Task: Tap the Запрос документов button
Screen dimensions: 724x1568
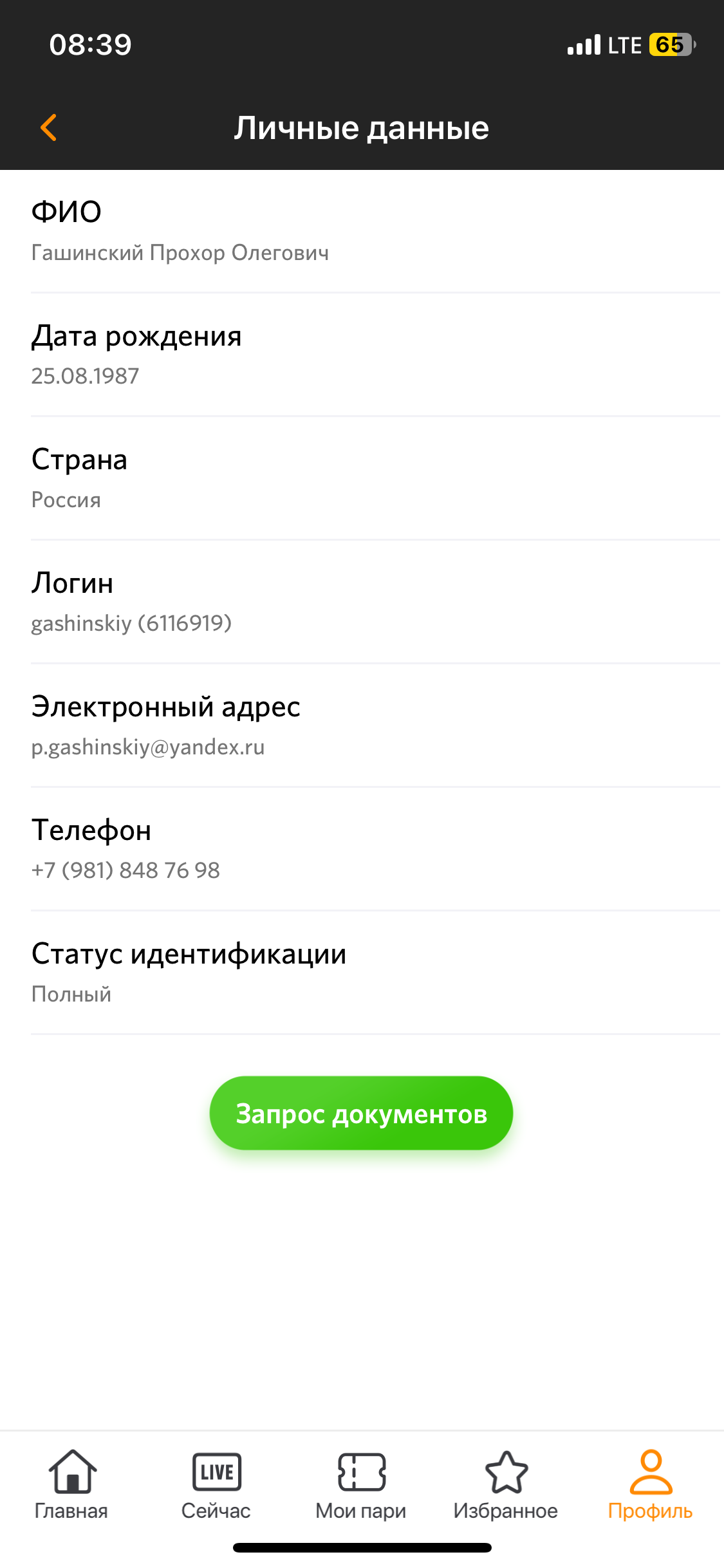Action: pos(361,1113)
